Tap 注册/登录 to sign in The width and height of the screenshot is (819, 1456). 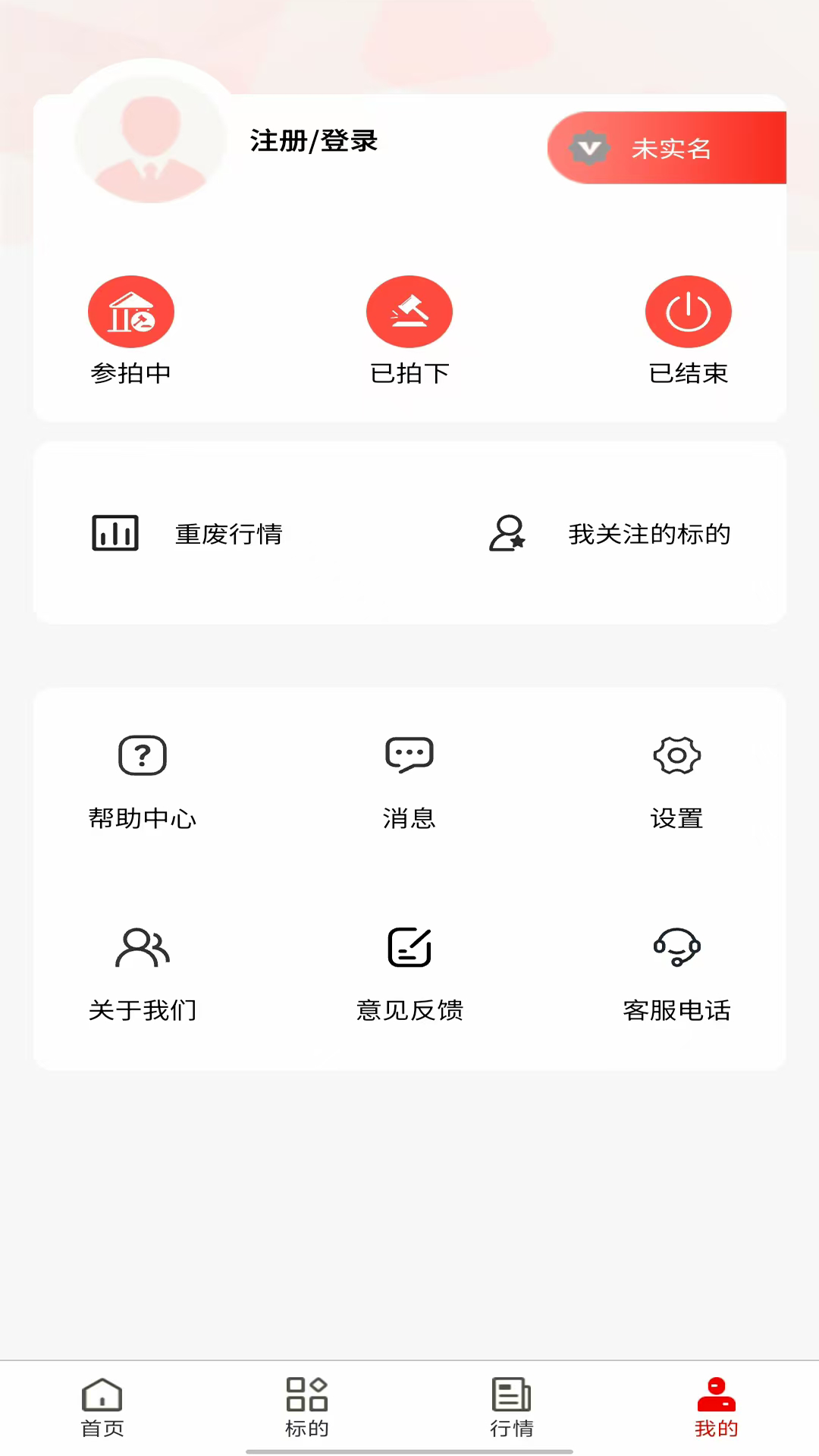(313, 142)
